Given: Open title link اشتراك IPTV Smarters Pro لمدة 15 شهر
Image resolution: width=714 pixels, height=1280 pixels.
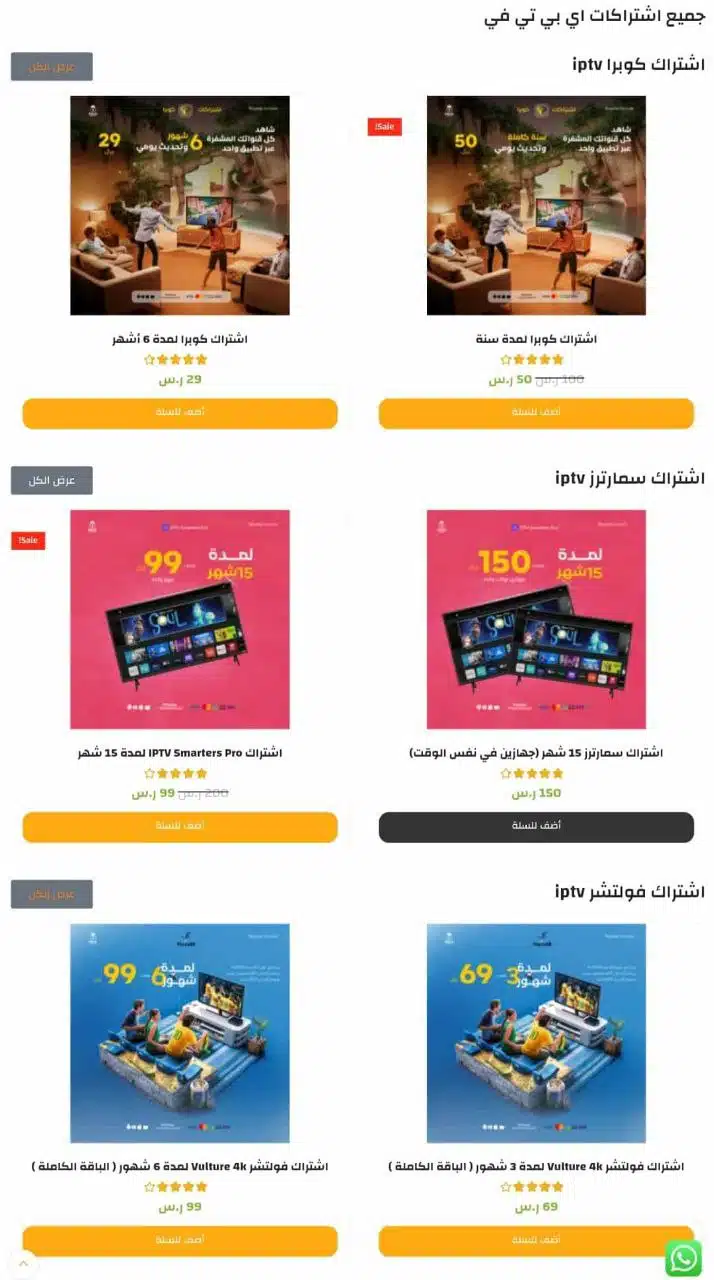Looking at the screenshot, I should pyautogui.click(x=180, y=753).
